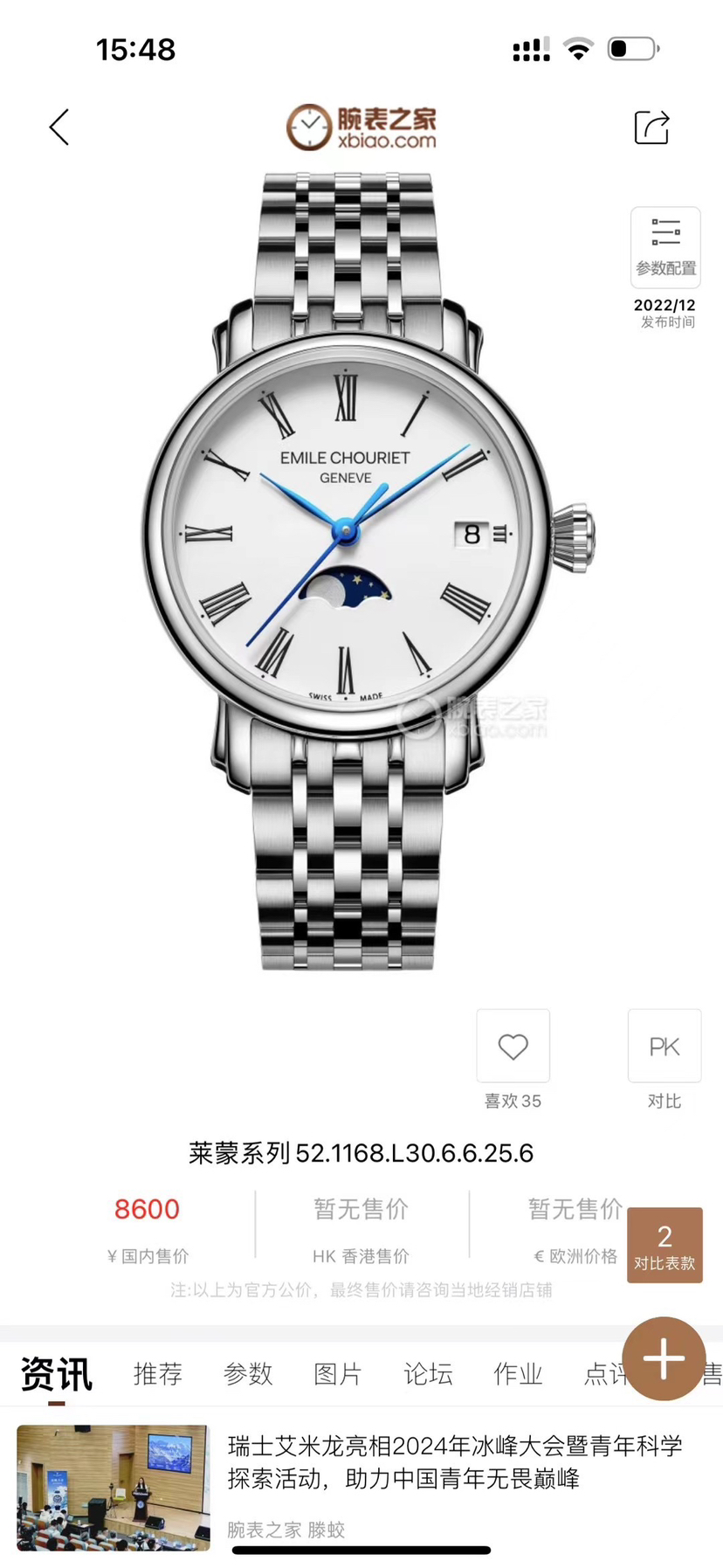
Task: Open the 参数配置 specifications button
Action: 665,247
